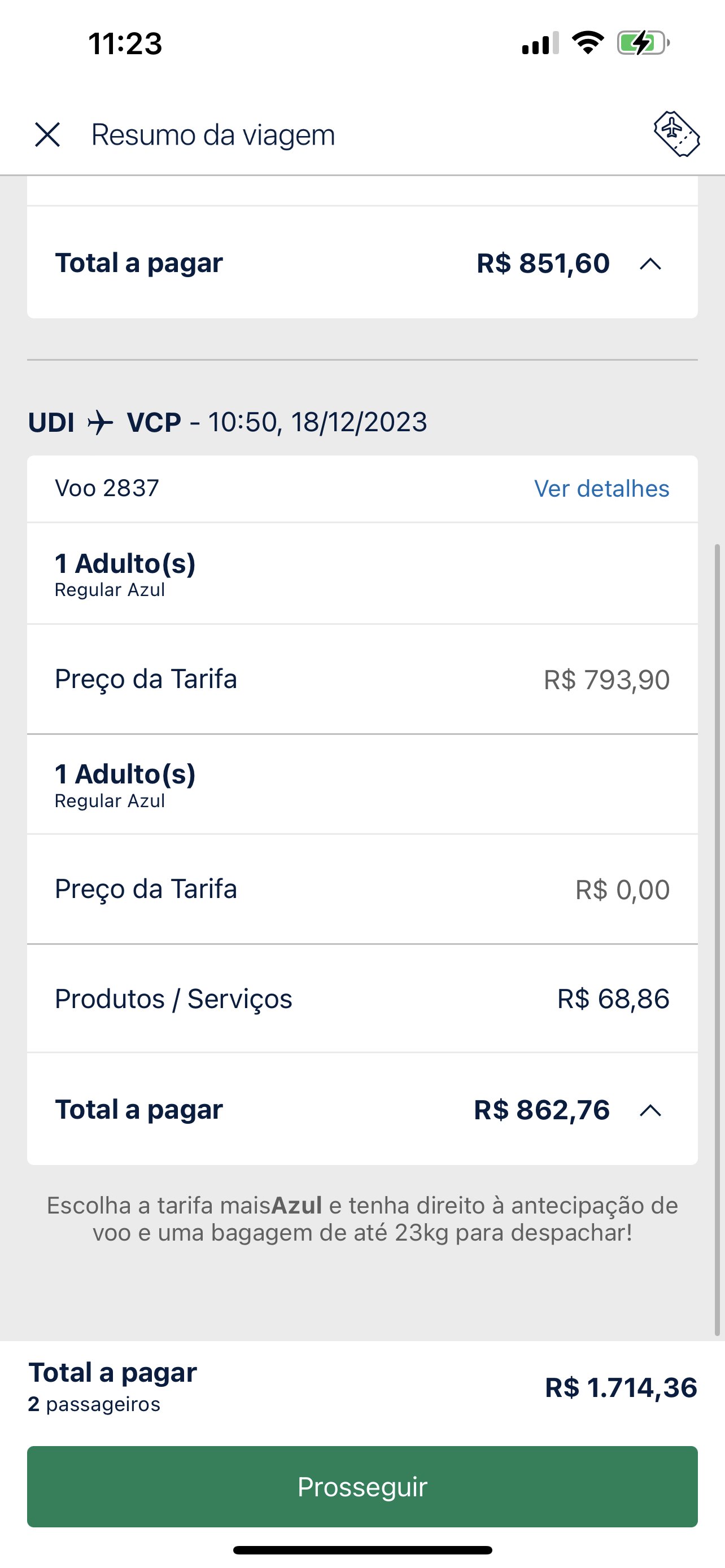View details of Voo 2837
This screenshot has height=1568, width=725.
[x=601, y=488]
